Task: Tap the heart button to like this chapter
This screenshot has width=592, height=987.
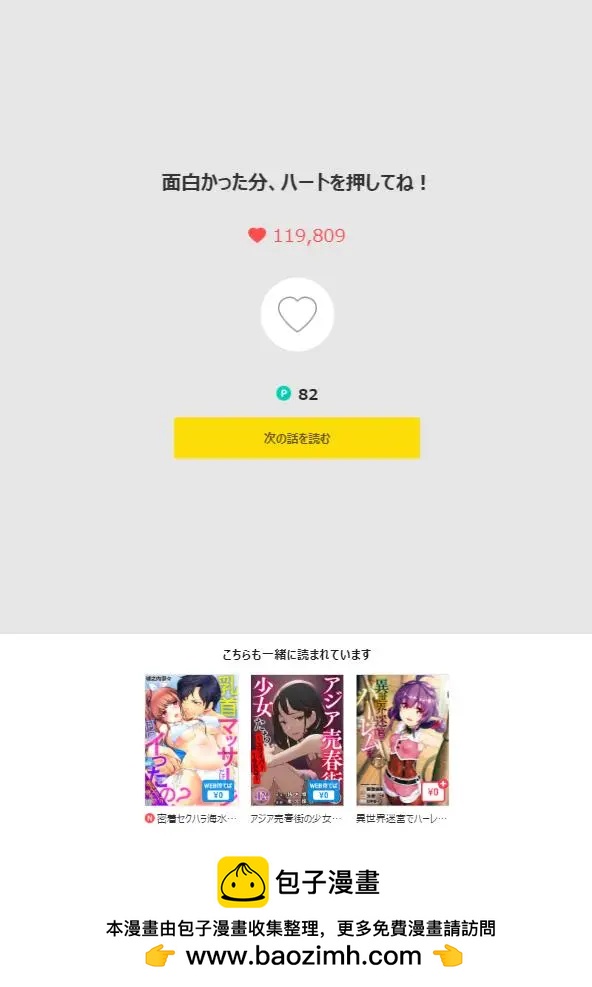Action: coord(297,314)
